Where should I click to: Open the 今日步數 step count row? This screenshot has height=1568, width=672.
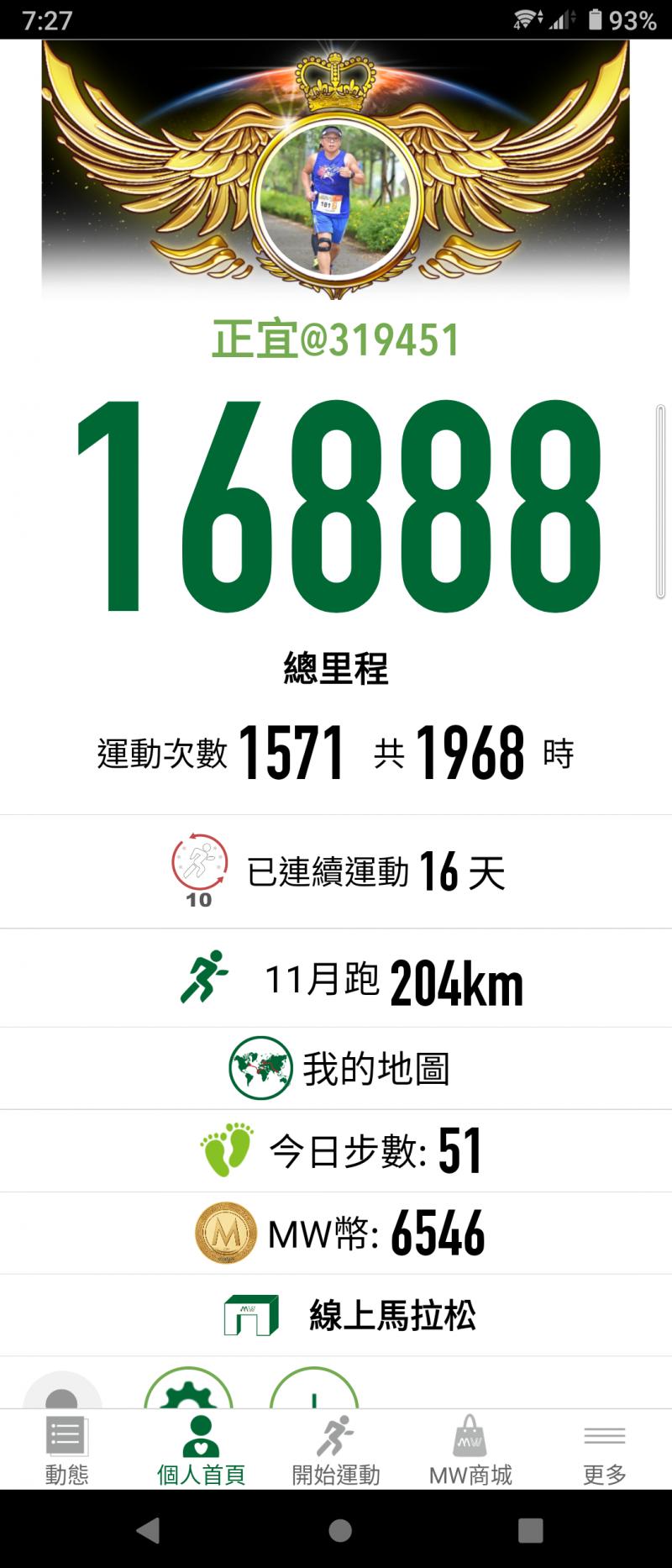[x=336, y=1150]
